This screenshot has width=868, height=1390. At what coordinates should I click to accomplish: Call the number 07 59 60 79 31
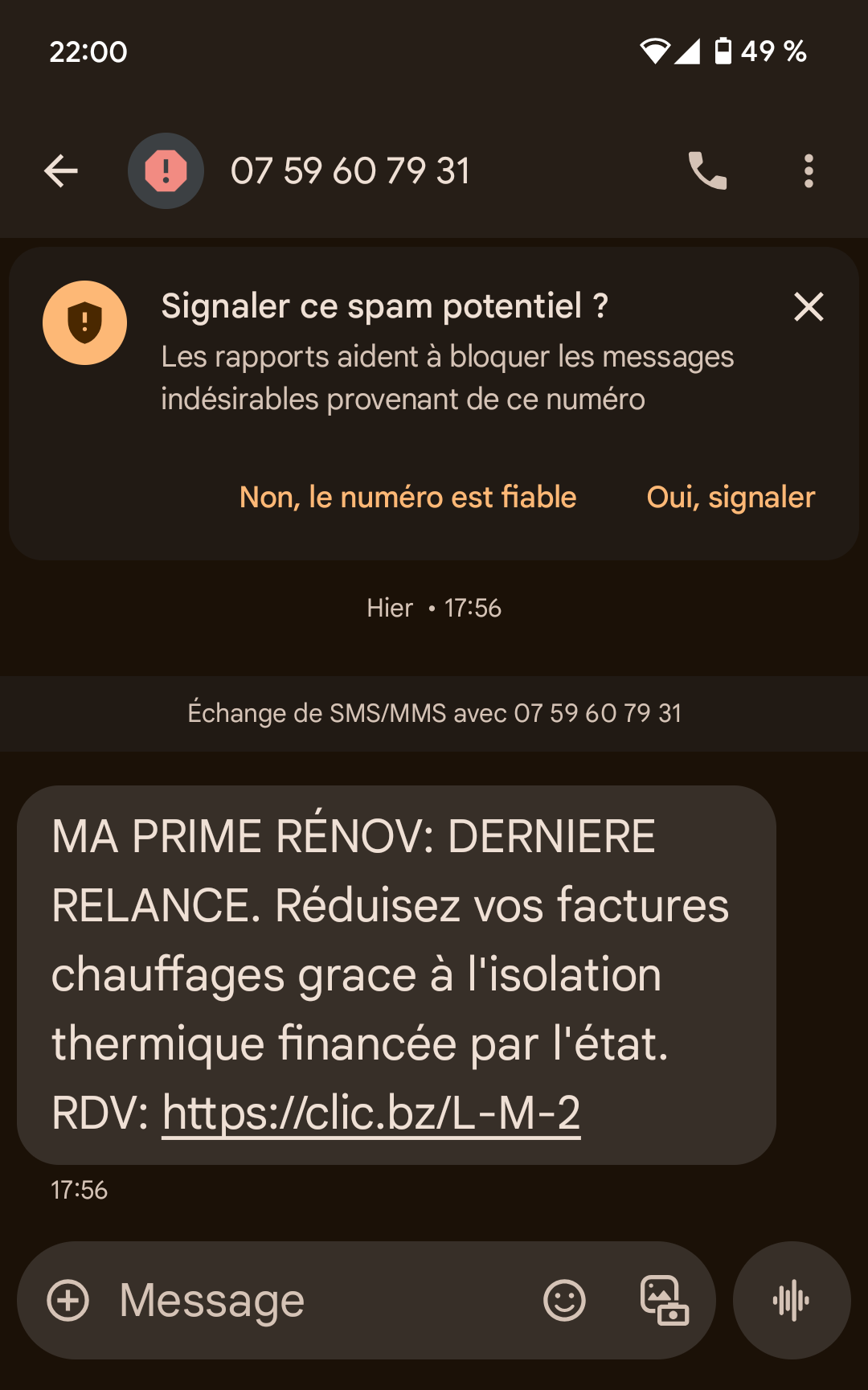tap(707, 171)
